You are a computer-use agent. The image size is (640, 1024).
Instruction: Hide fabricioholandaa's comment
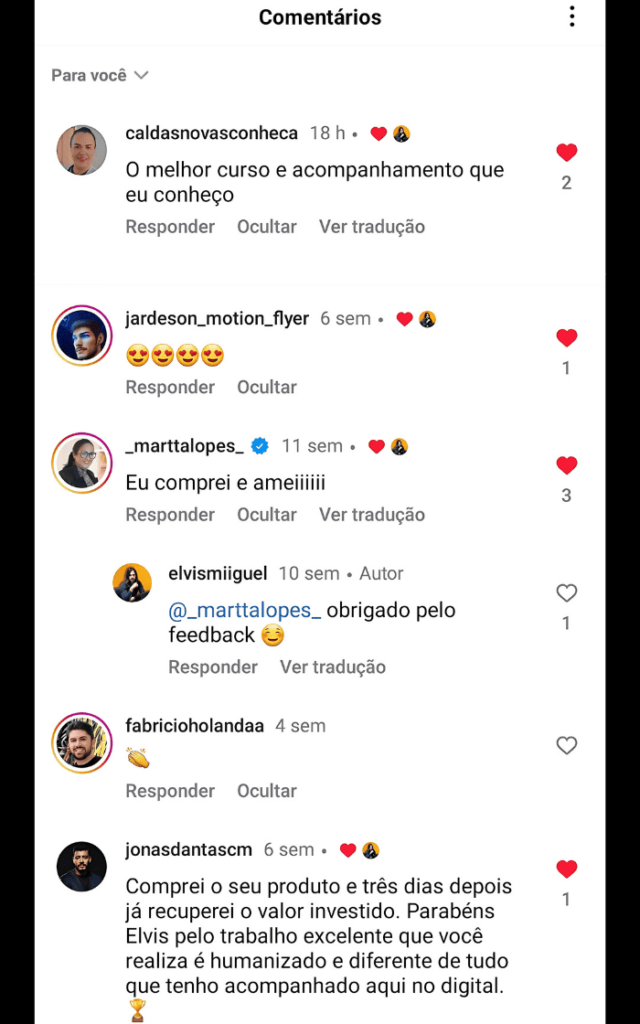267,791
